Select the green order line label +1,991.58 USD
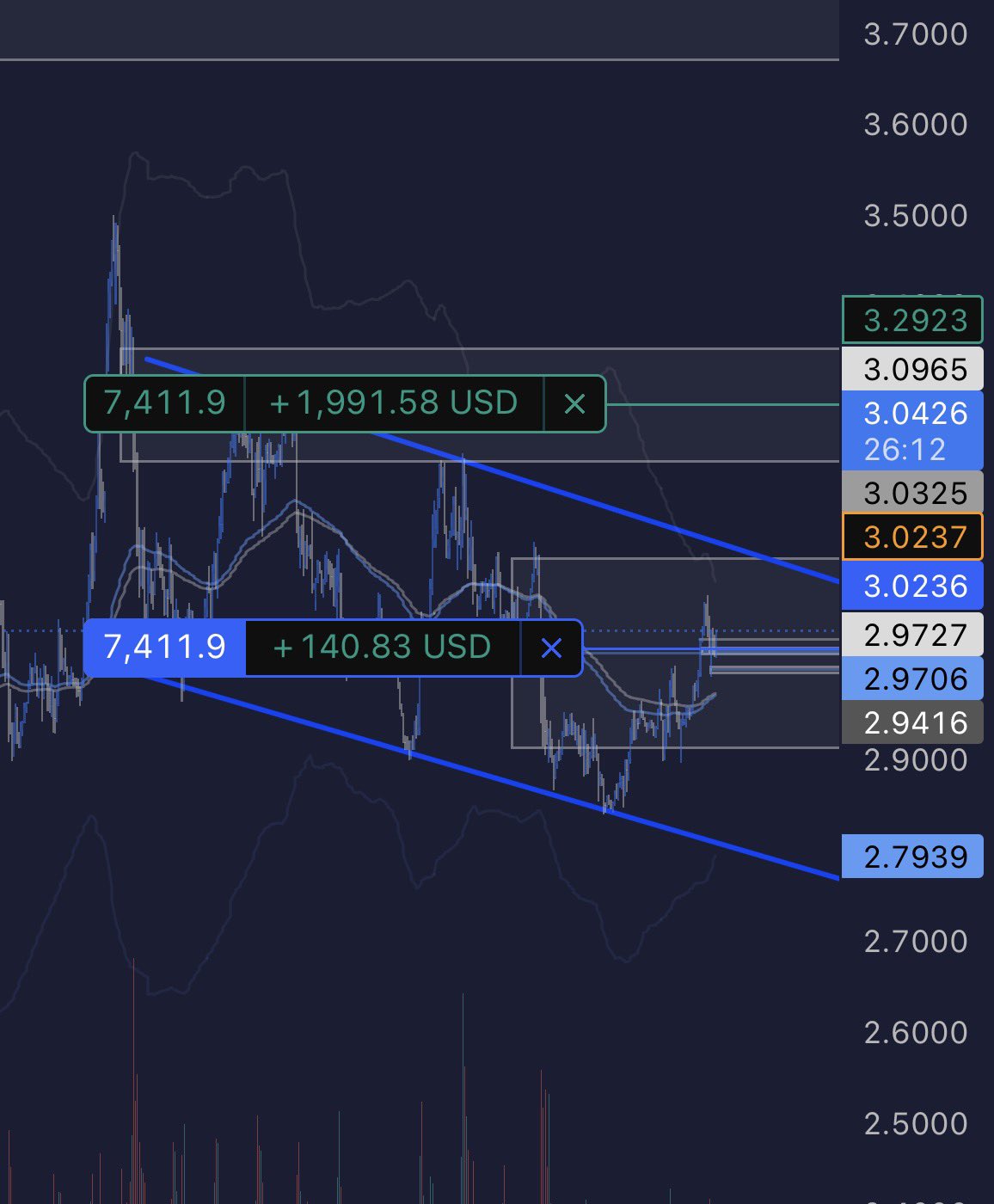 click(x=393, y=403)
